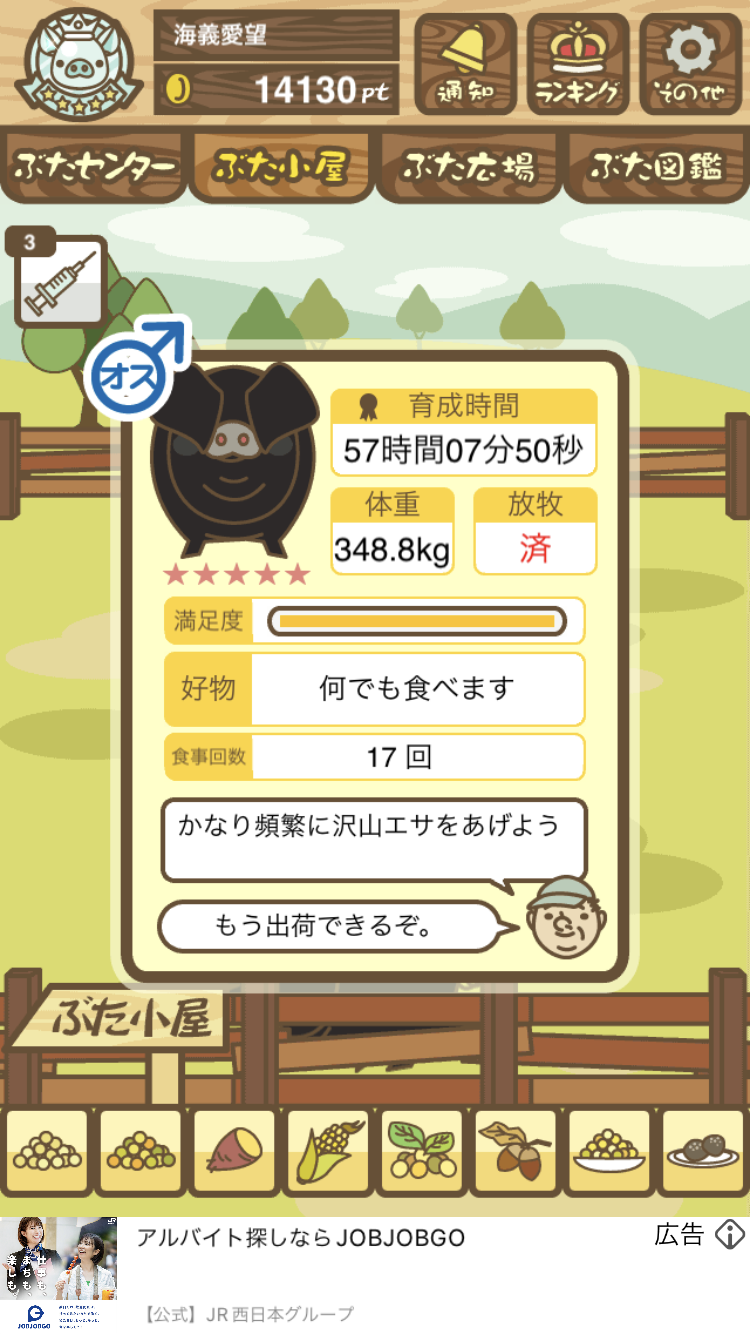The height and width of the screenshot is (1334, 750).
Task: Tap the ad info icon beside 広告
Action: click(730, 1236)
